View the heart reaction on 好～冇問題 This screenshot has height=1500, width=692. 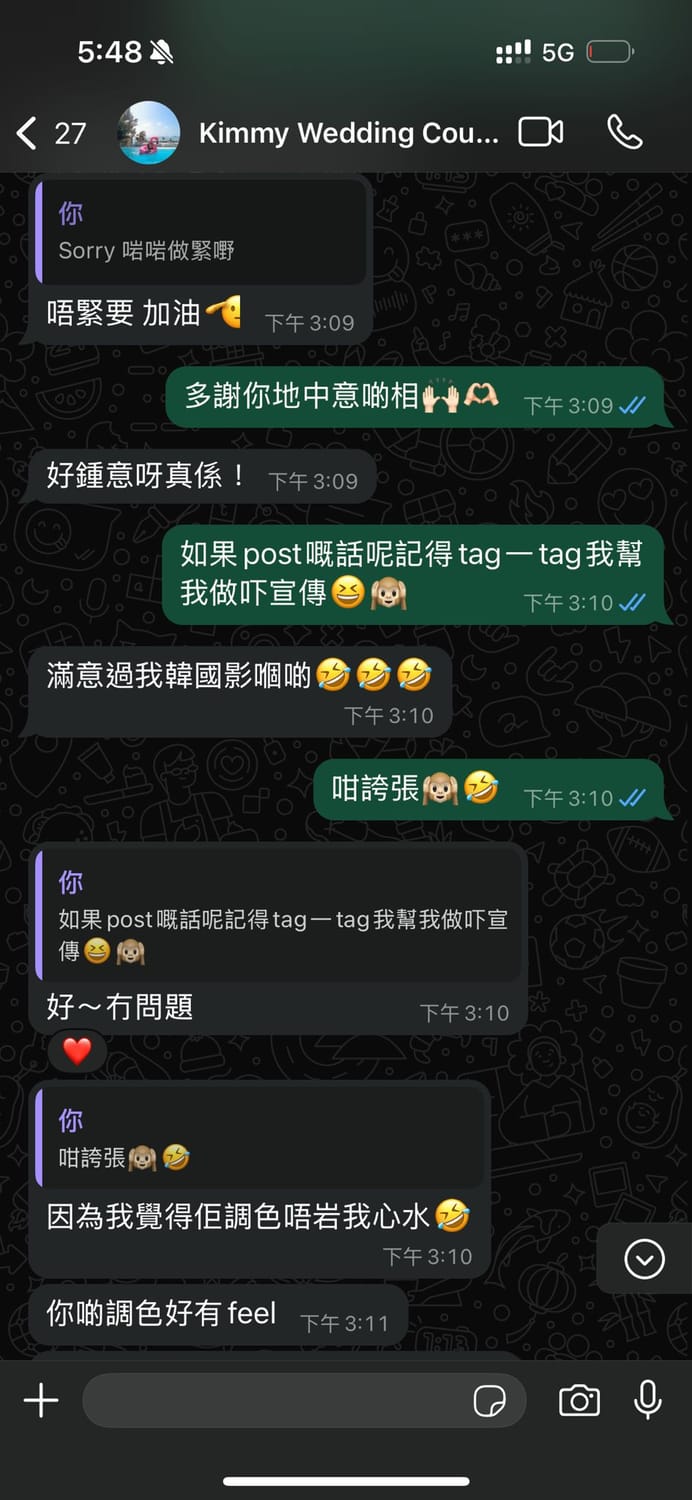tap(77, 1051)
